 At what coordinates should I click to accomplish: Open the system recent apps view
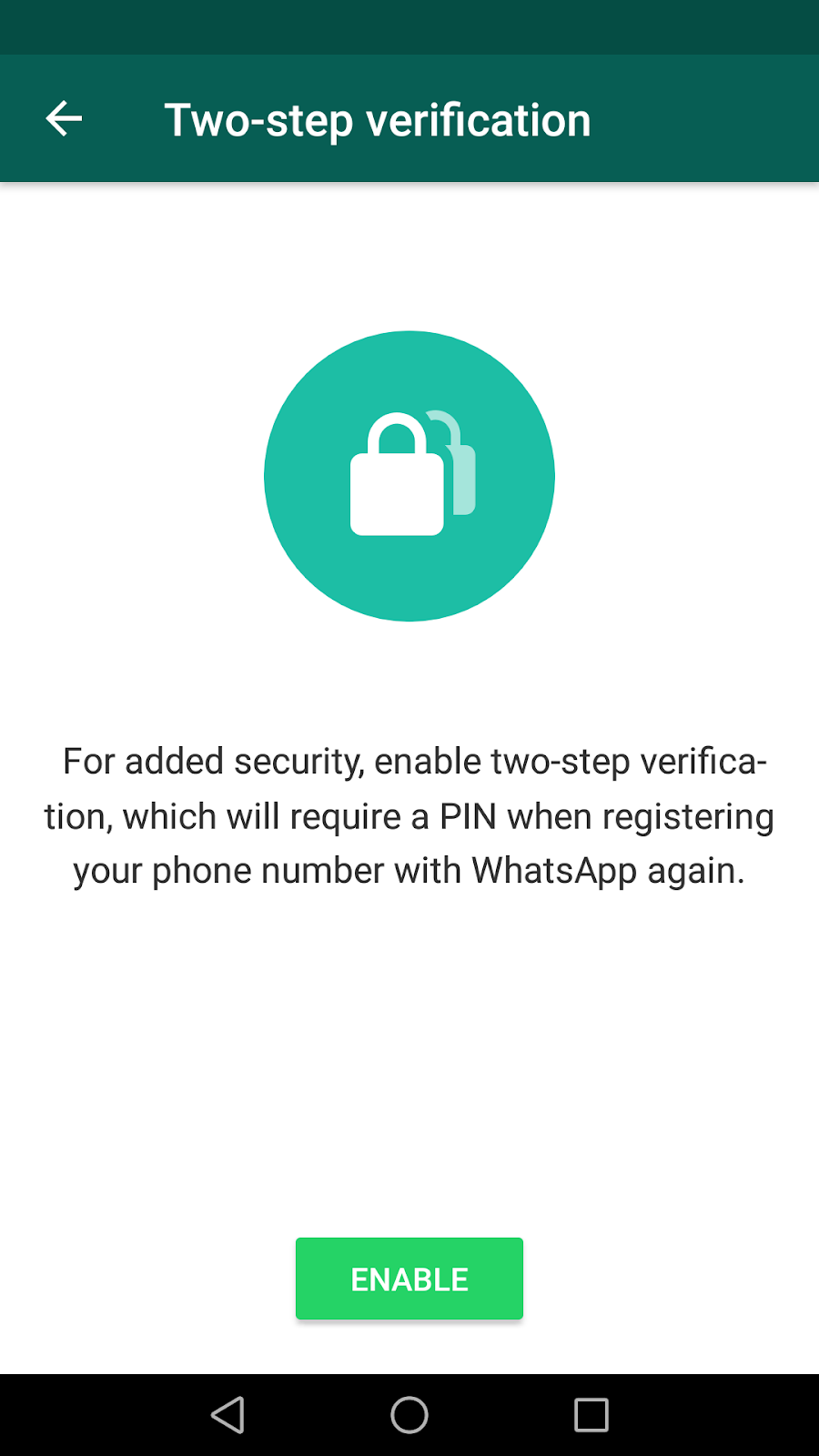click(x=591, y=1415)
